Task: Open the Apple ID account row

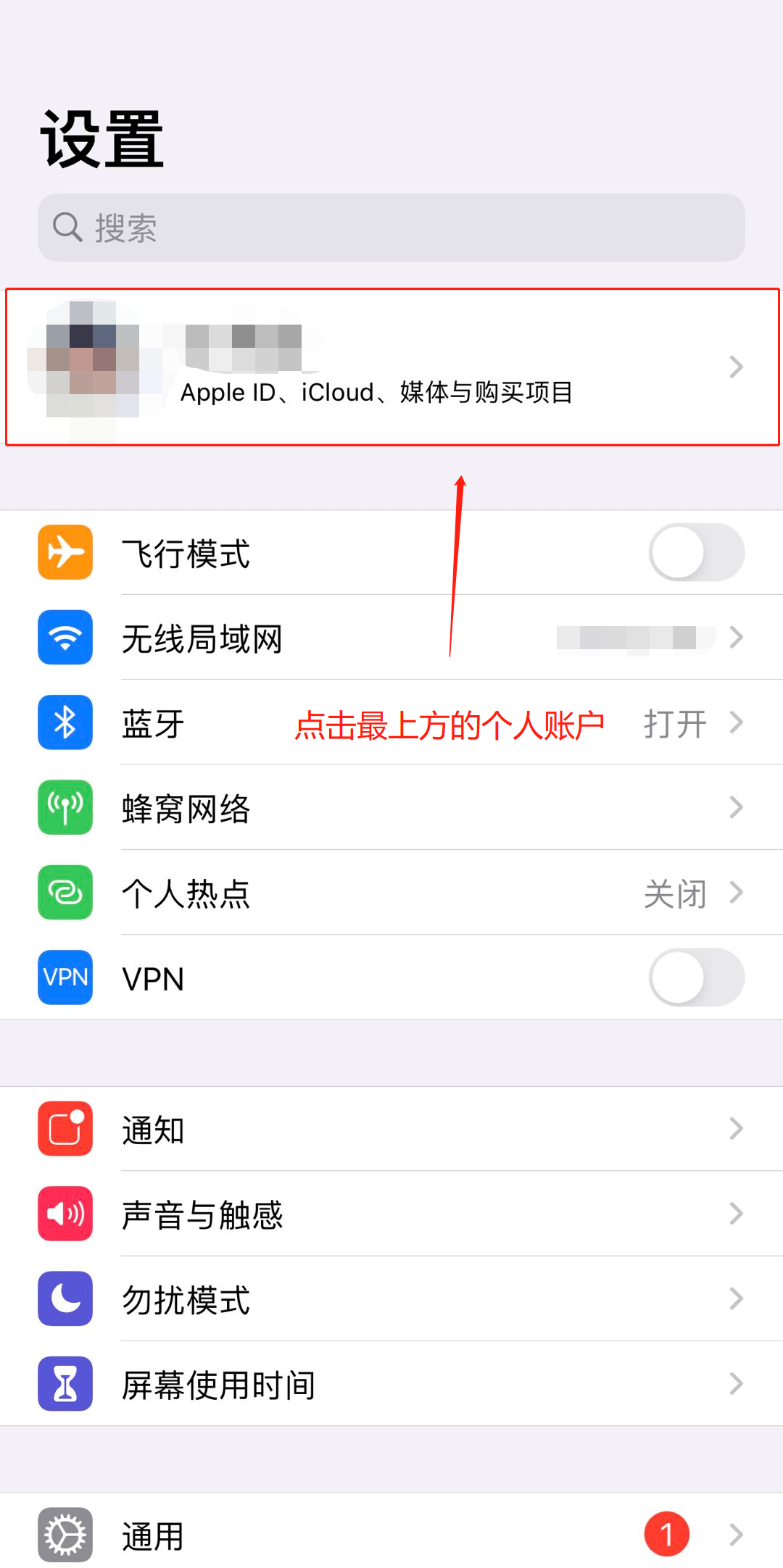Action: point(391,367)
